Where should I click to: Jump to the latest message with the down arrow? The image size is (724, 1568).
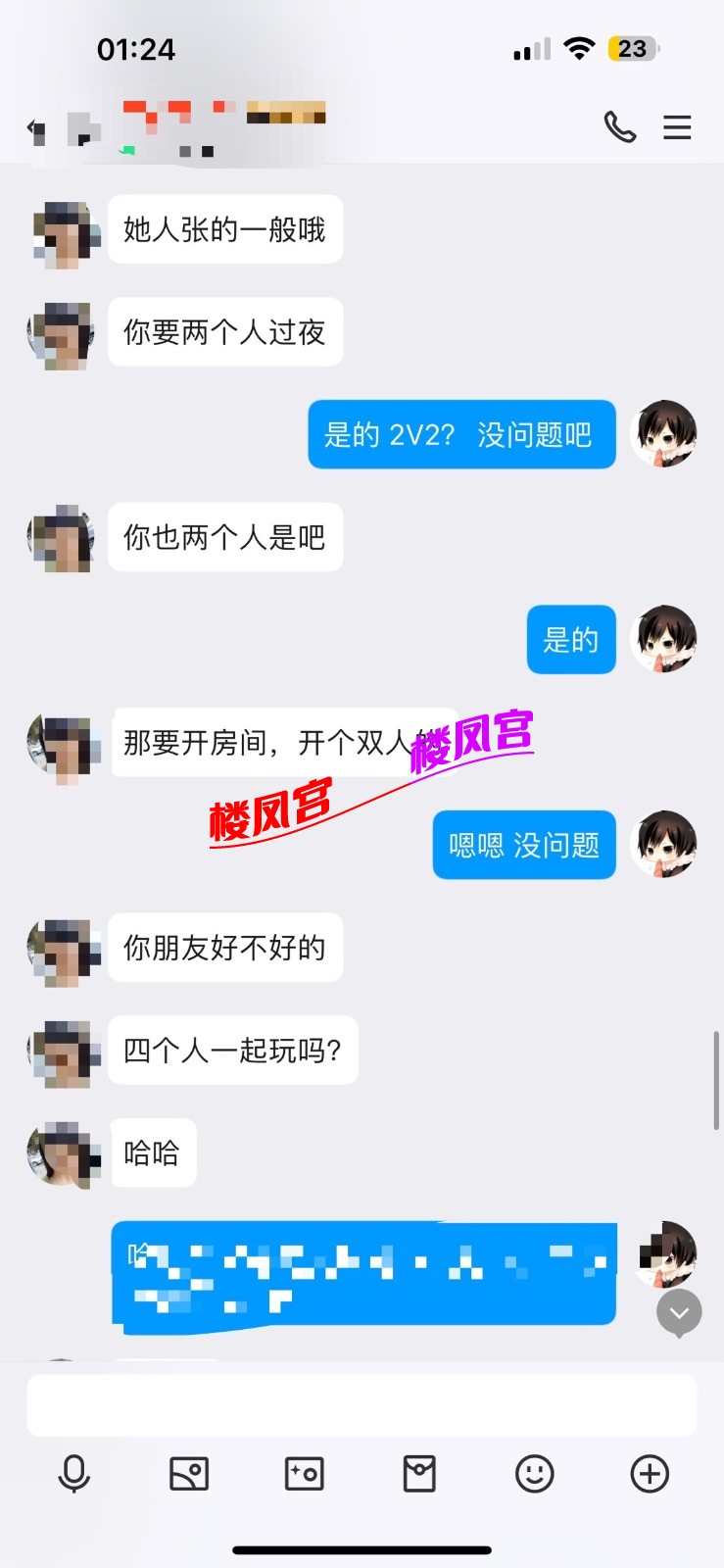pyautogui.click(x=679, y=1312)
